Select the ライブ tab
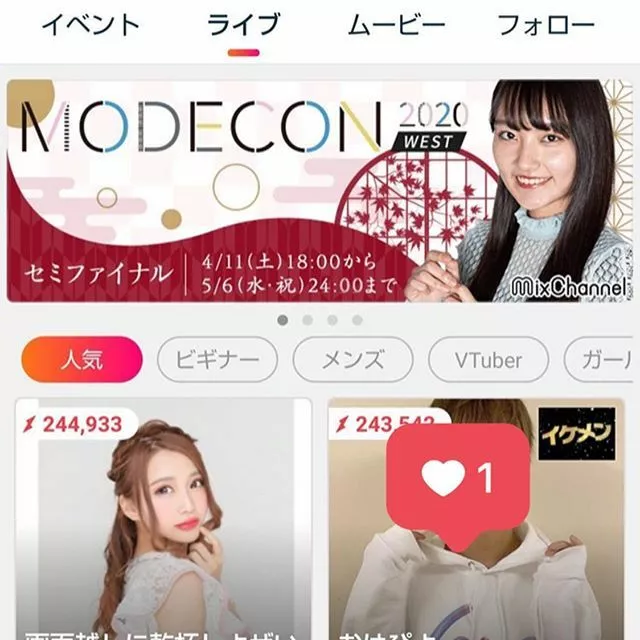Viewport: 640px width, 640px height. point(243,25)
